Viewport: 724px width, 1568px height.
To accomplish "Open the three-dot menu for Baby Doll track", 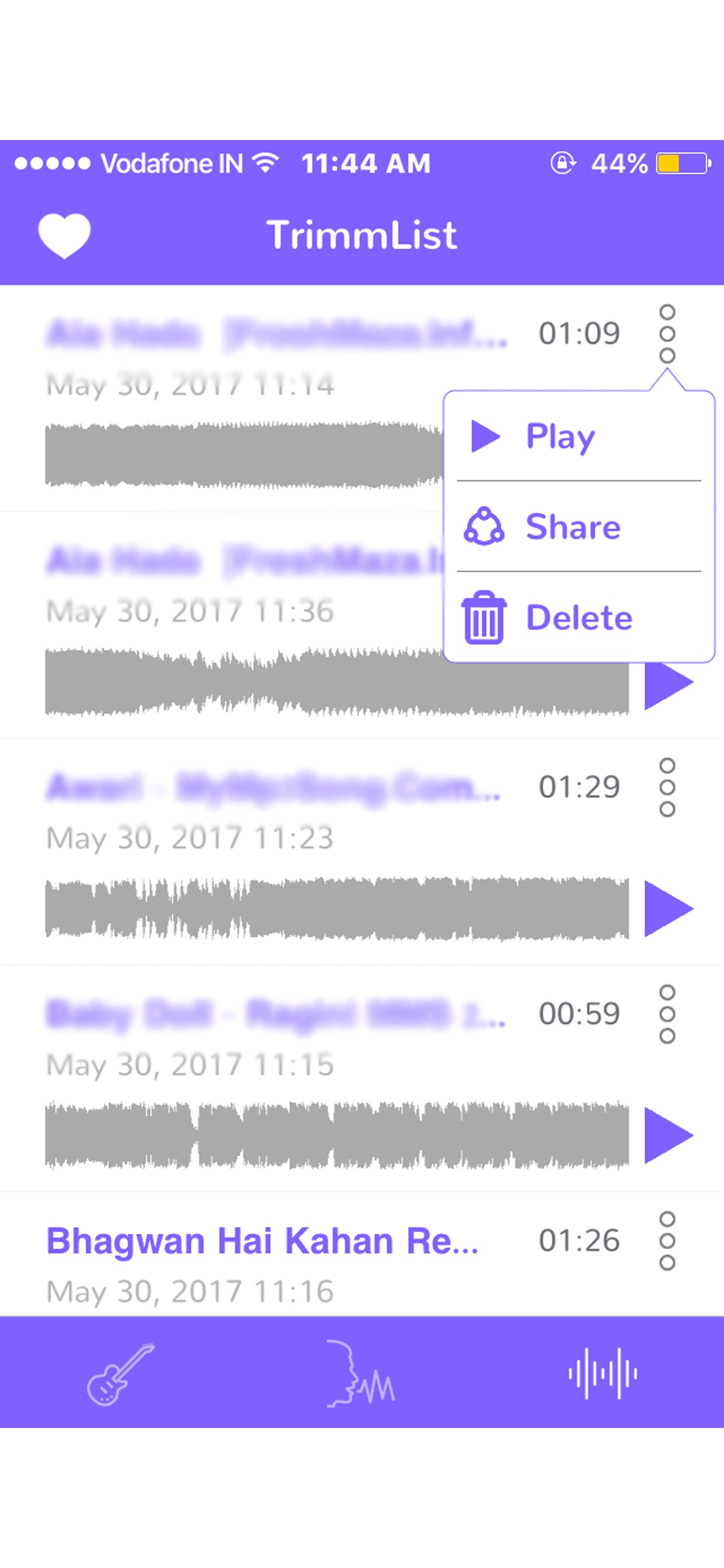I will click(x=667, y=1016).
